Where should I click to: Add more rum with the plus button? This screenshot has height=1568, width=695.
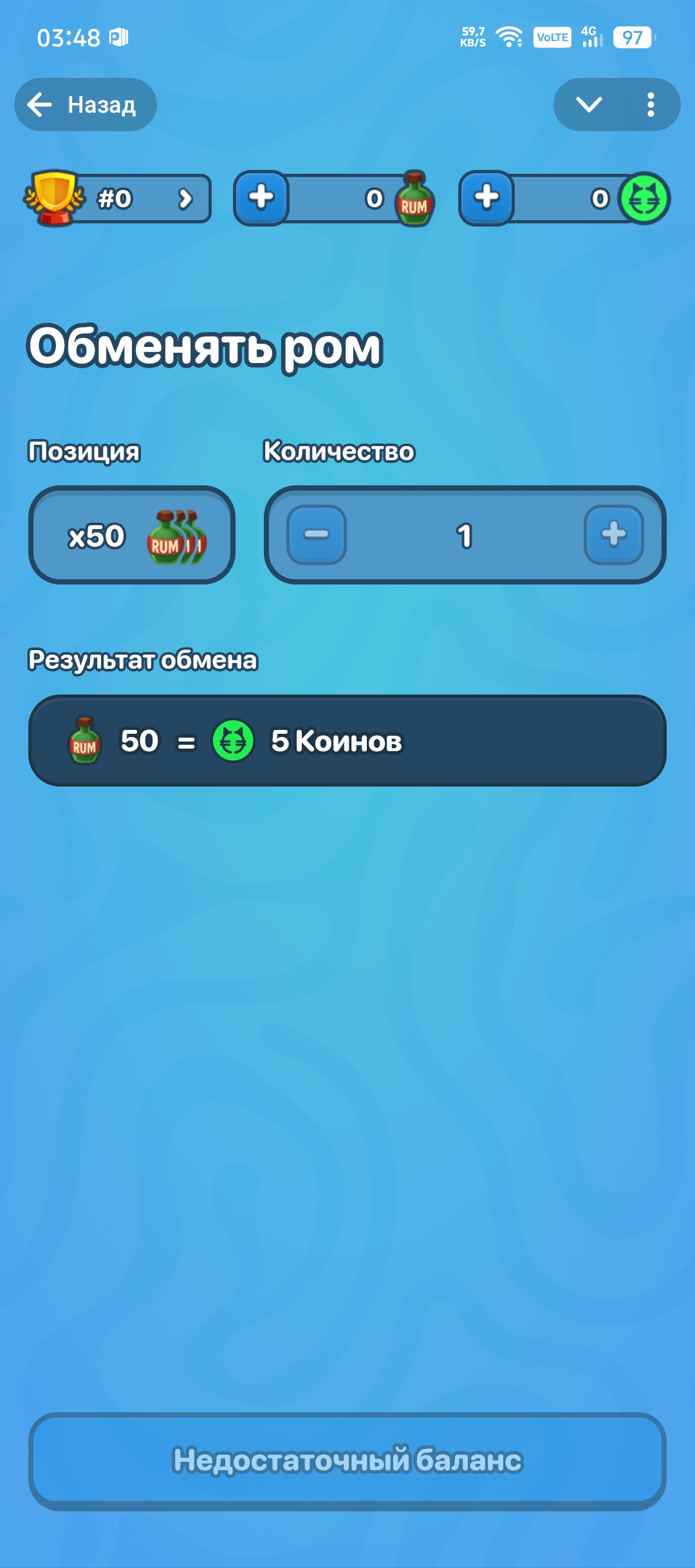click(x=261, y=198)
